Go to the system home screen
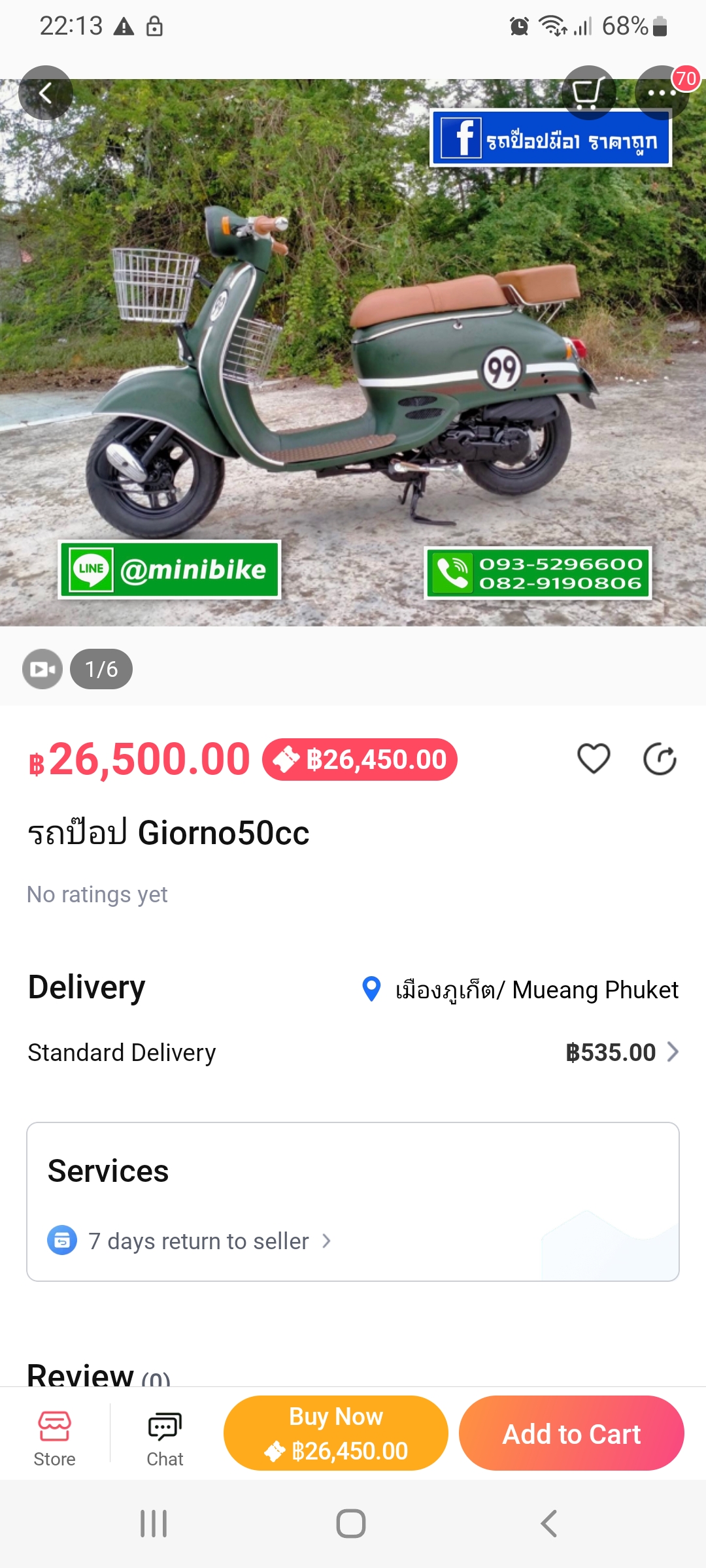 [351, 1524]
